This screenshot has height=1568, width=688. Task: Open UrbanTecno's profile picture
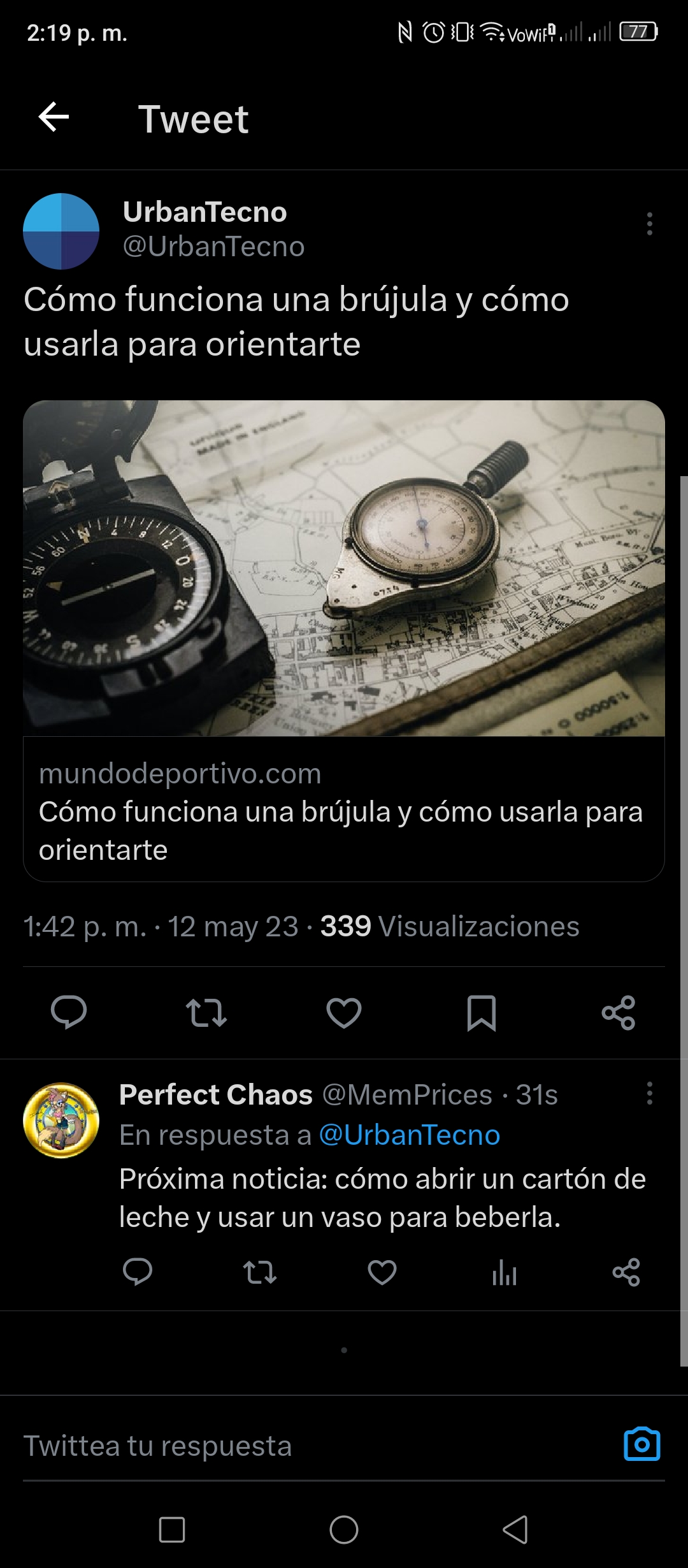click(61, 231)
